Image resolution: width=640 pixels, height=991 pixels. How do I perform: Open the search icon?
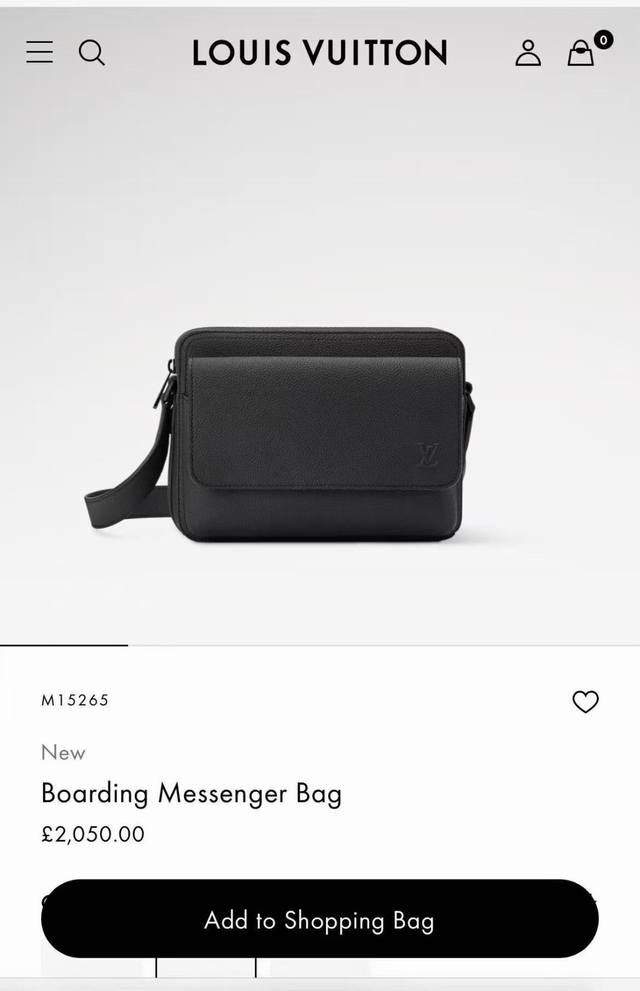tap(92, 52)
